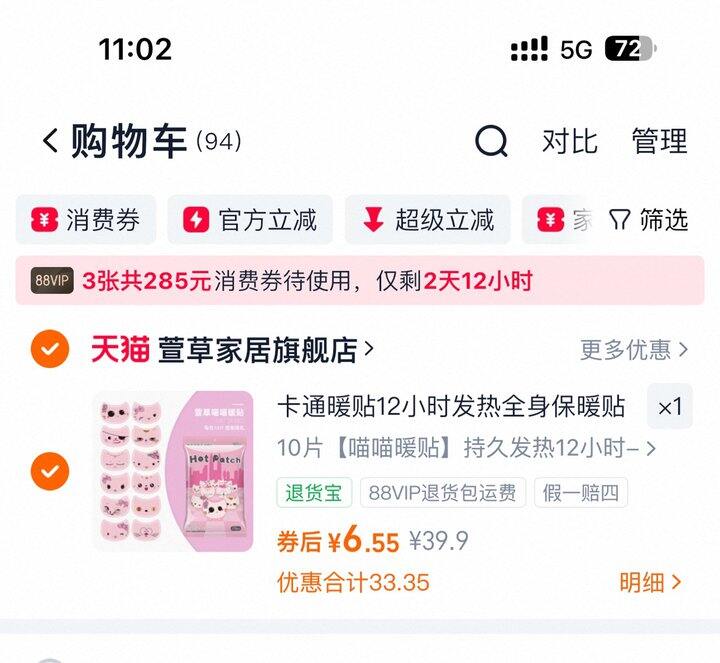The width and height of the screenshot is (720, 663).
Task: Open 管理 to manage the cart
Action: pos(659,141)
